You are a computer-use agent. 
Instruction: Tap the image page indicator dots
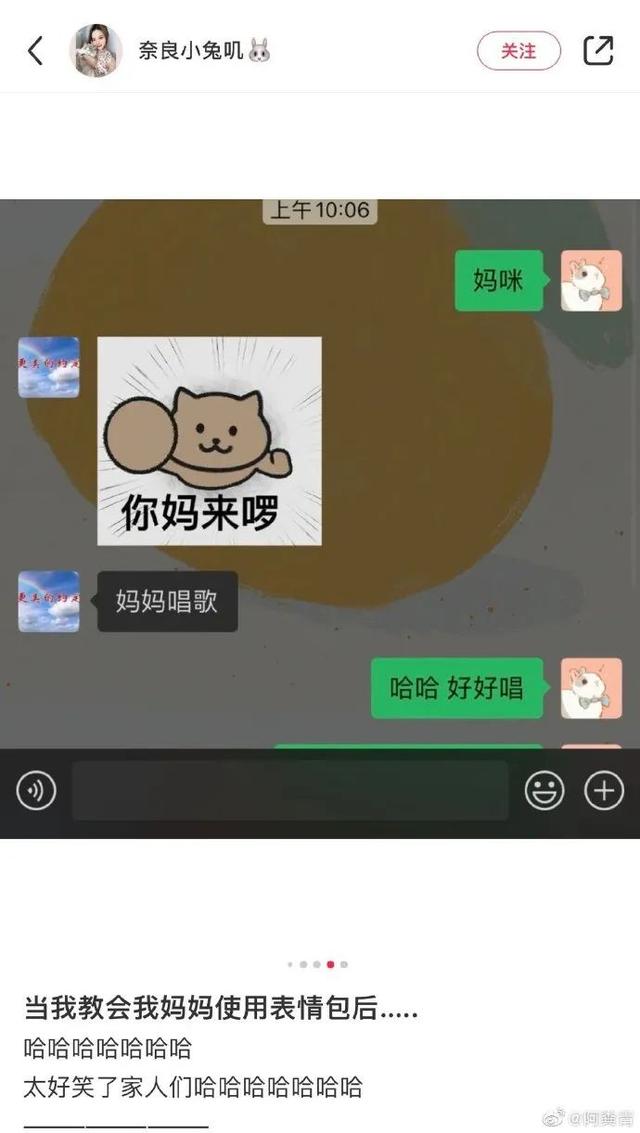(318, 965)
